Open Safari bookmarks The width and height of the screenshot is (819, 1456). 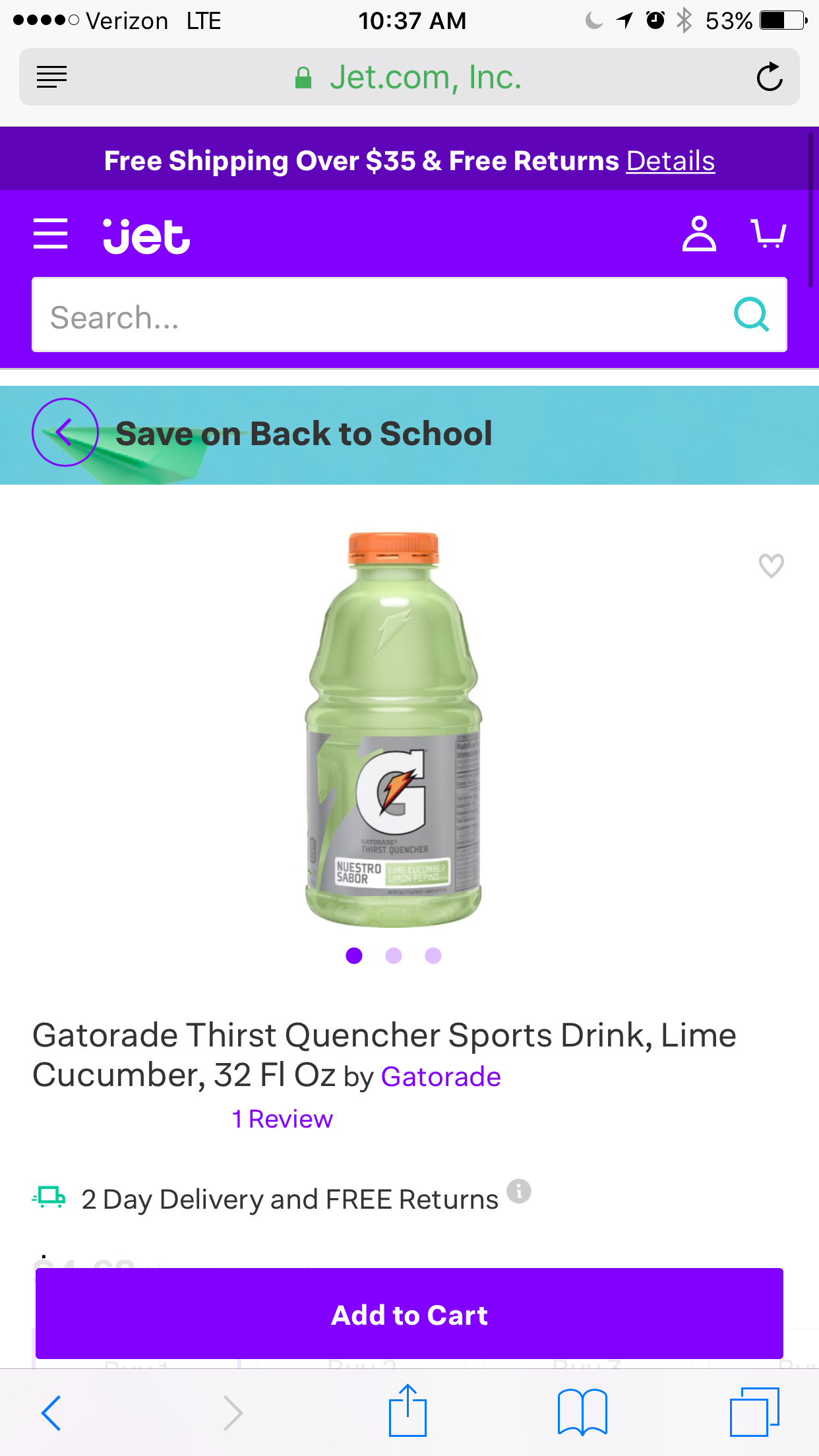(x=582, y=1412)
